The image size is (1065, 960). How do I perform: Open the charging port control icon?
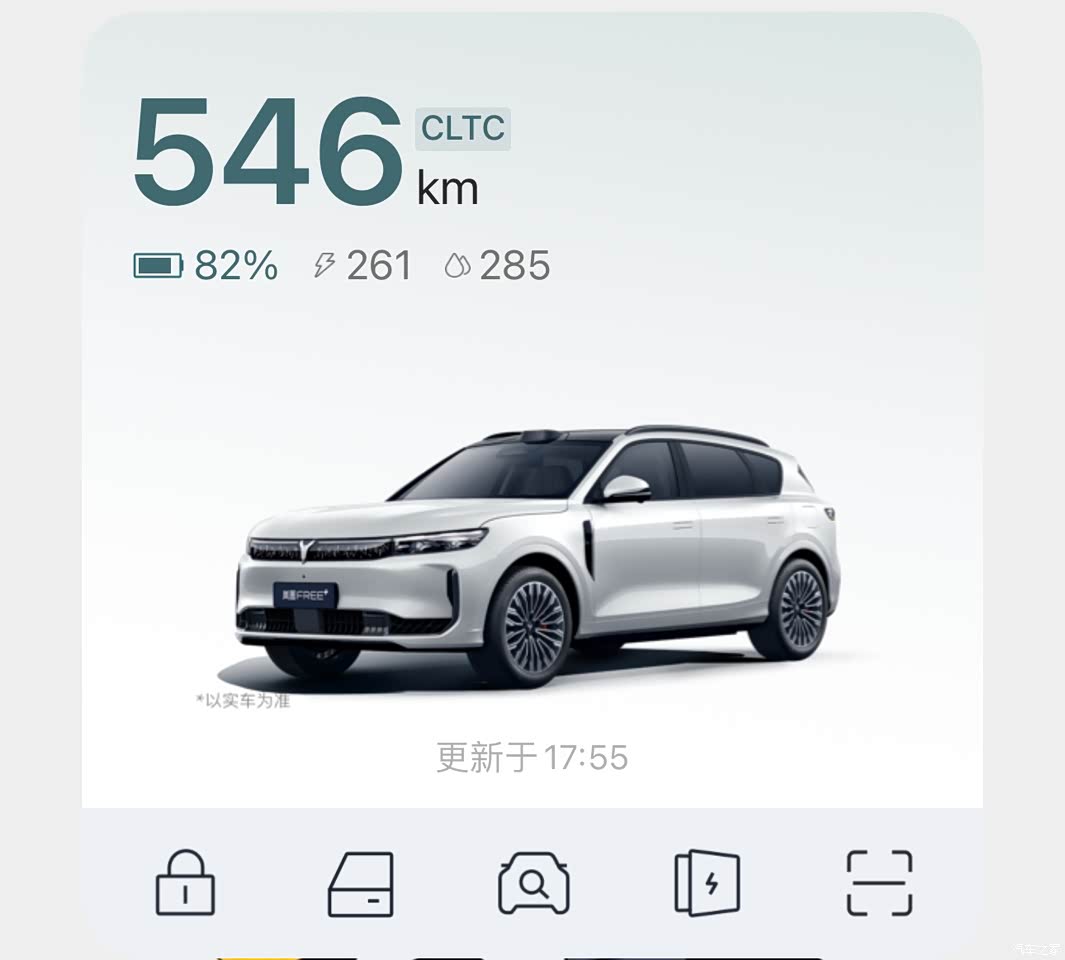707,883
